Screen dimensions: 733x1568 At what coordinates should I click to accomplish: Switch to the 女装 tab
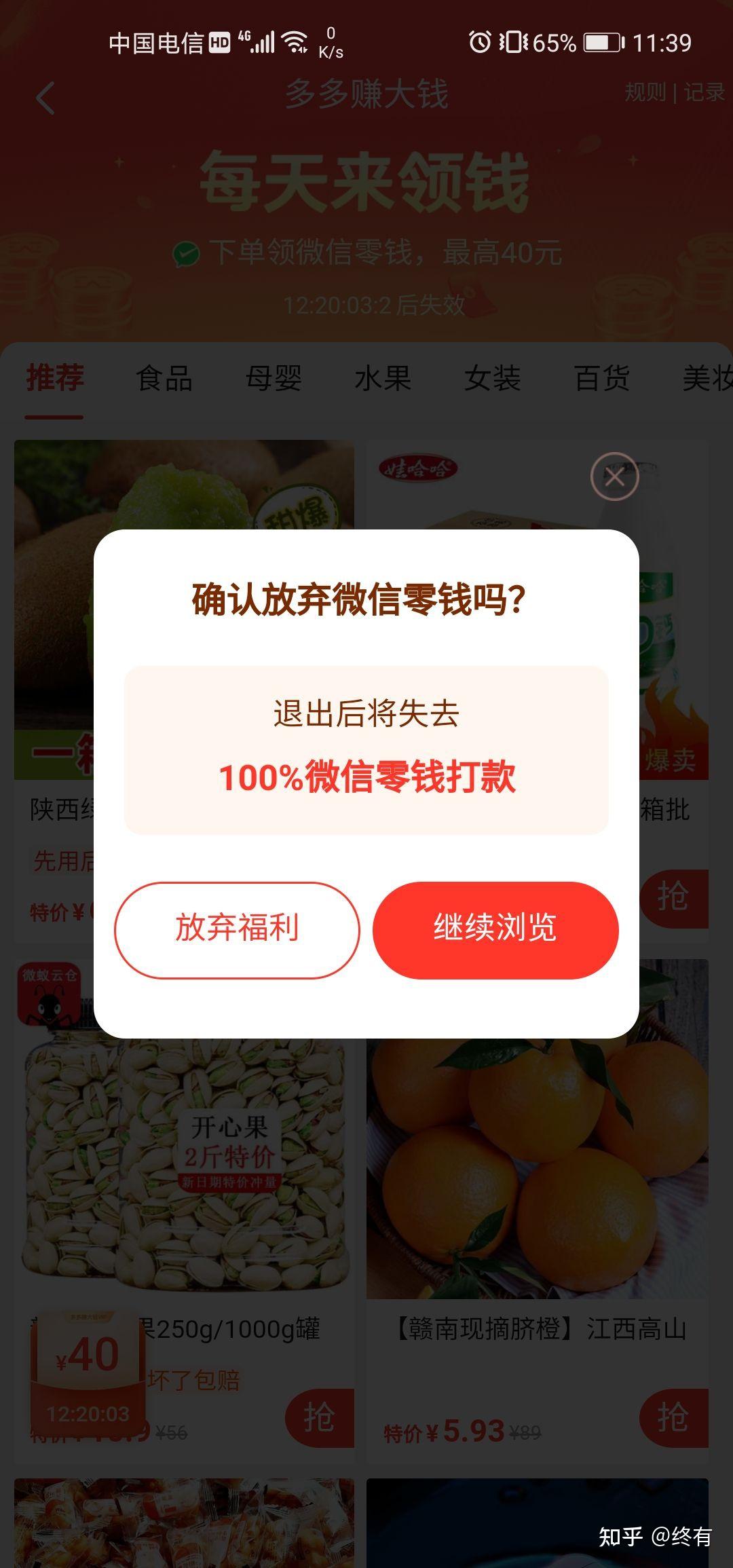pos(492,378)
